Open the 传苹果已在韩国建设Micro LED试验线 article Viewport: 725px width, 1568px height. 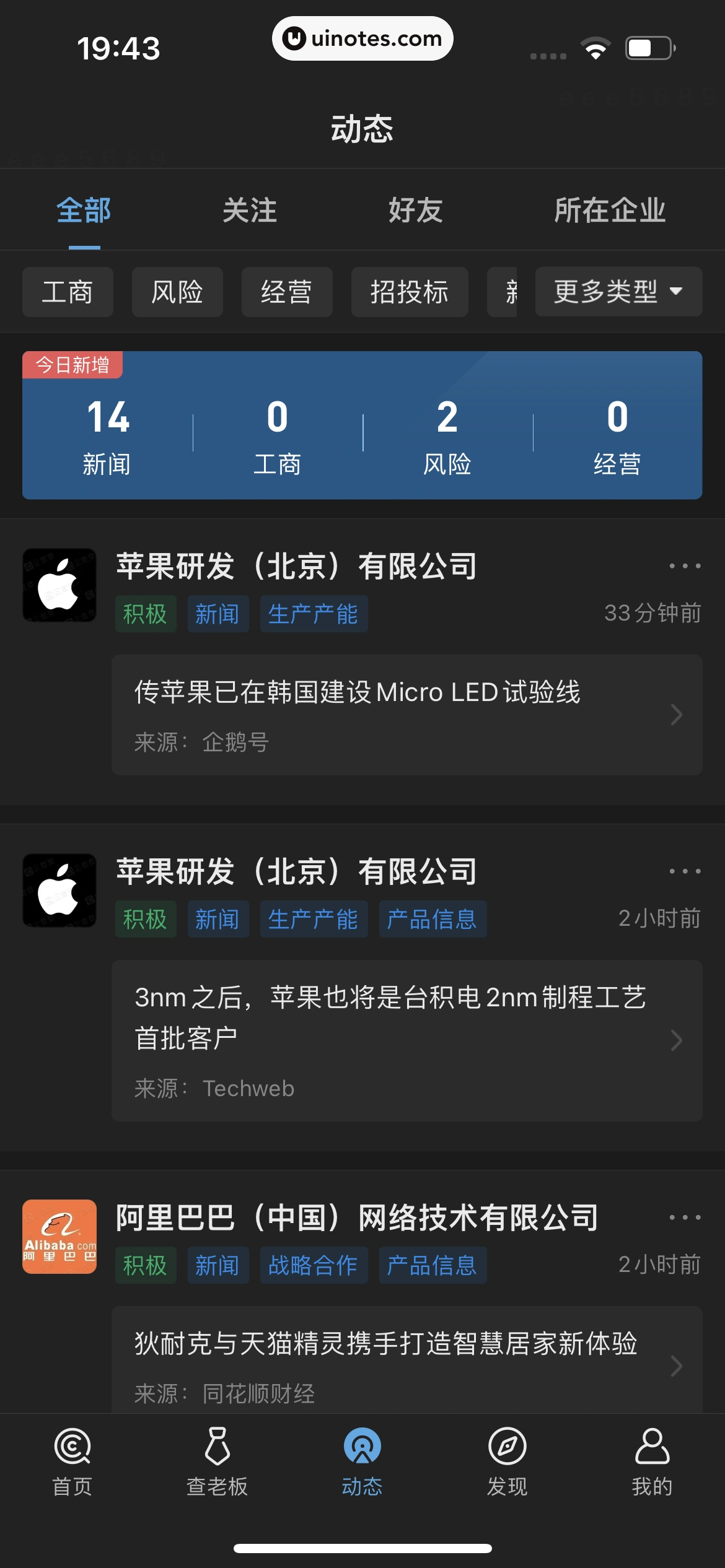[x=358, y=694]
